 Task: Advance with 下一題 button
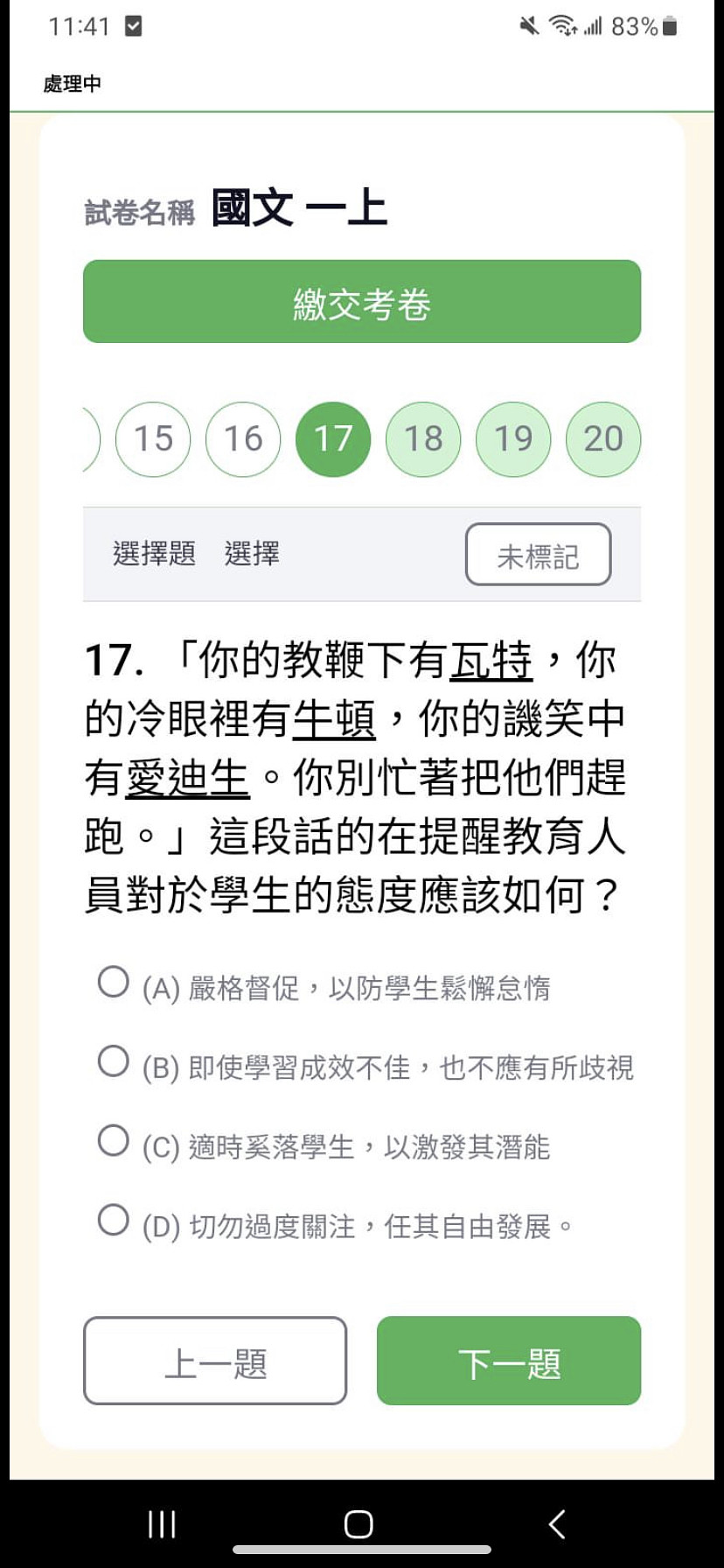[508, 1361]
